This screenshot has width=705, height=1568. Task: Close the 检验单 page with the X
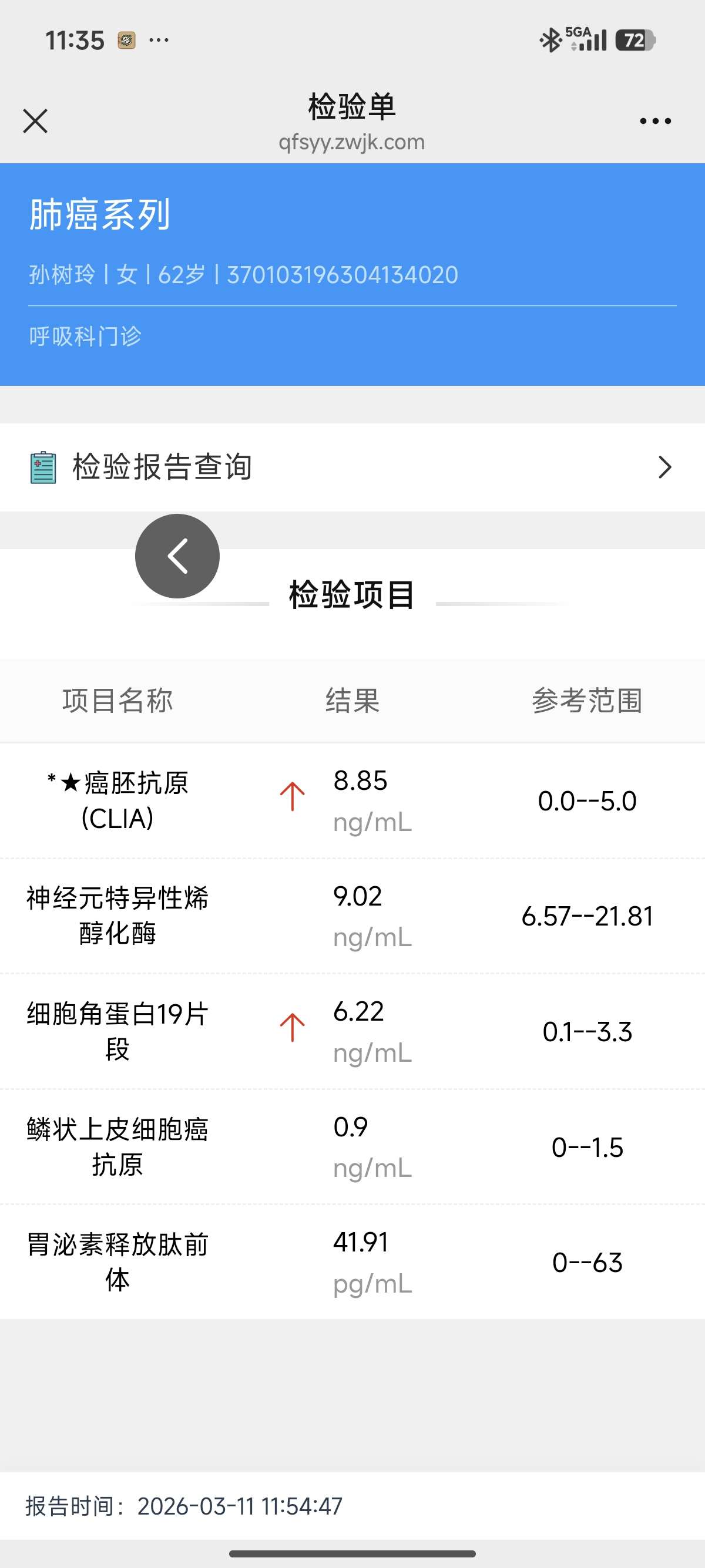pyautogui.click(x=35, y=120)
